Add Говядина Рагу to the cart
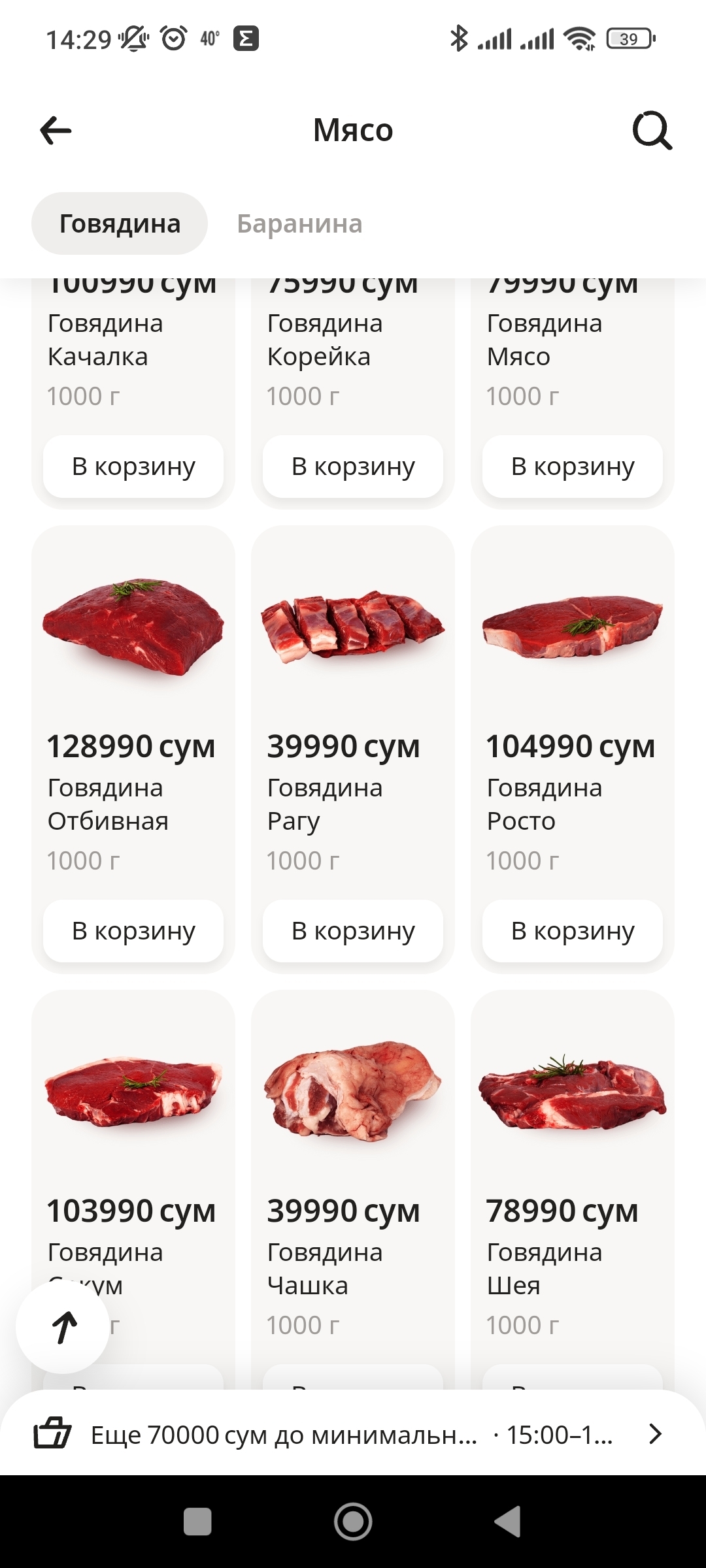The width and height of the screenshot is (706, 1568). pyautogui.click(x=353, y=931)
